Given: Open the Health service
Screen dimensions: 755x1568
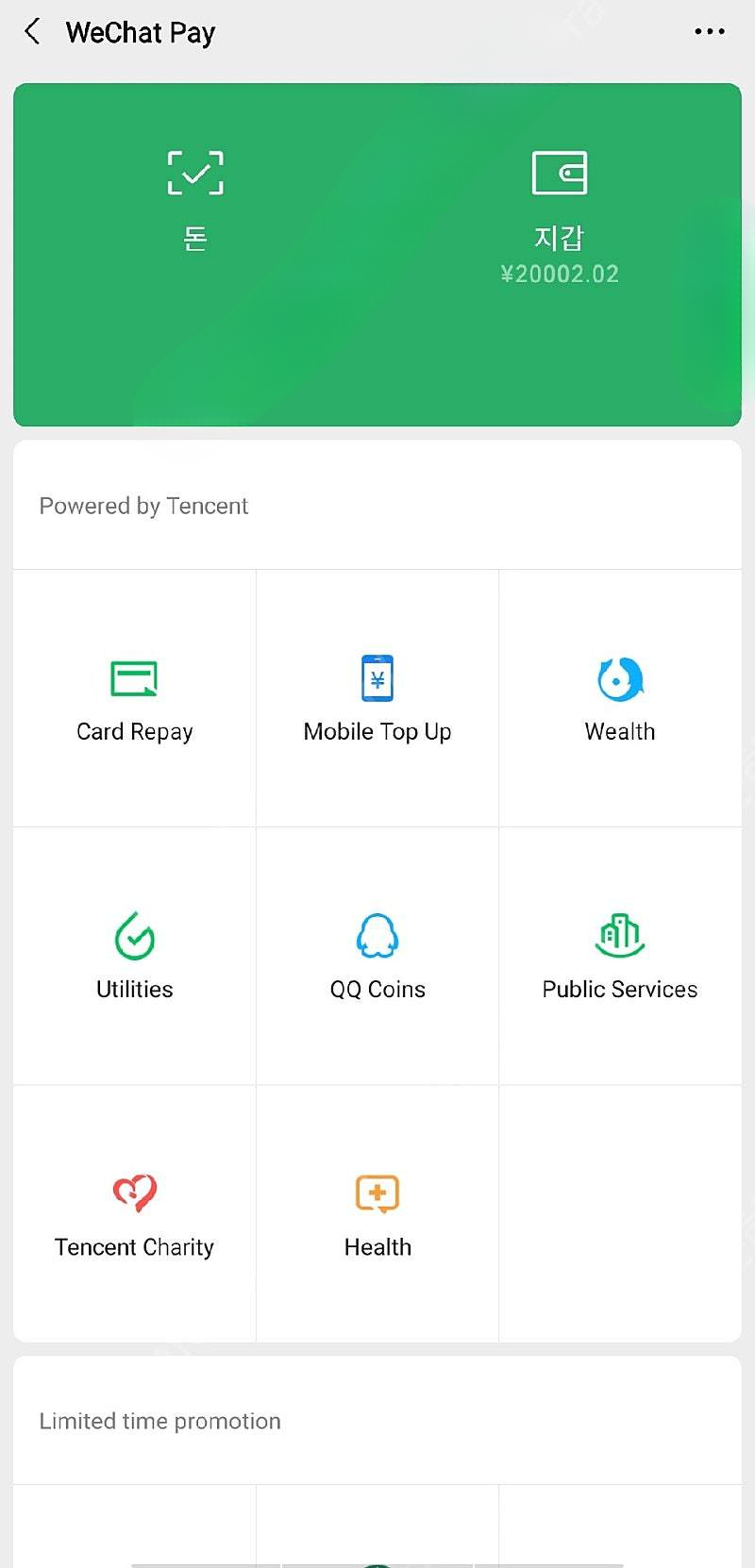Looking at the screenshot, I should pos(377,1214).
